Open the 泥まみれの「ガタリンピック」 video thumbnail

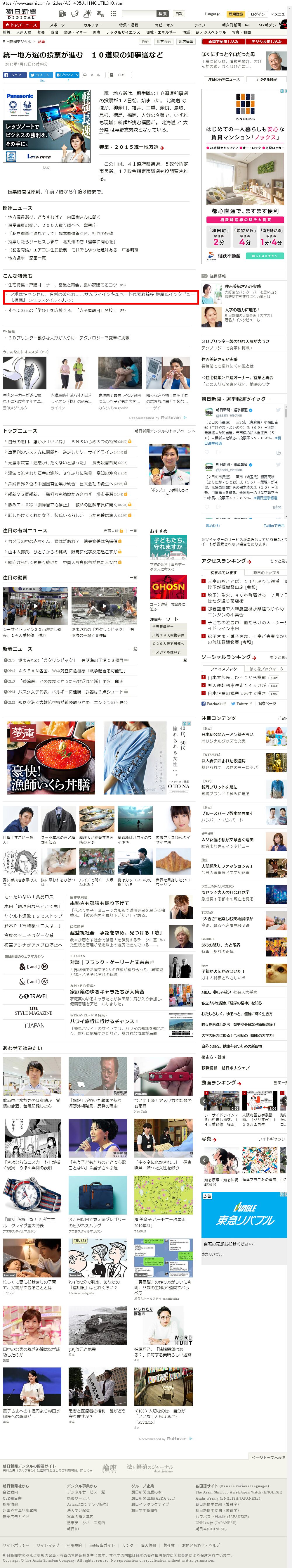point(103,606)
